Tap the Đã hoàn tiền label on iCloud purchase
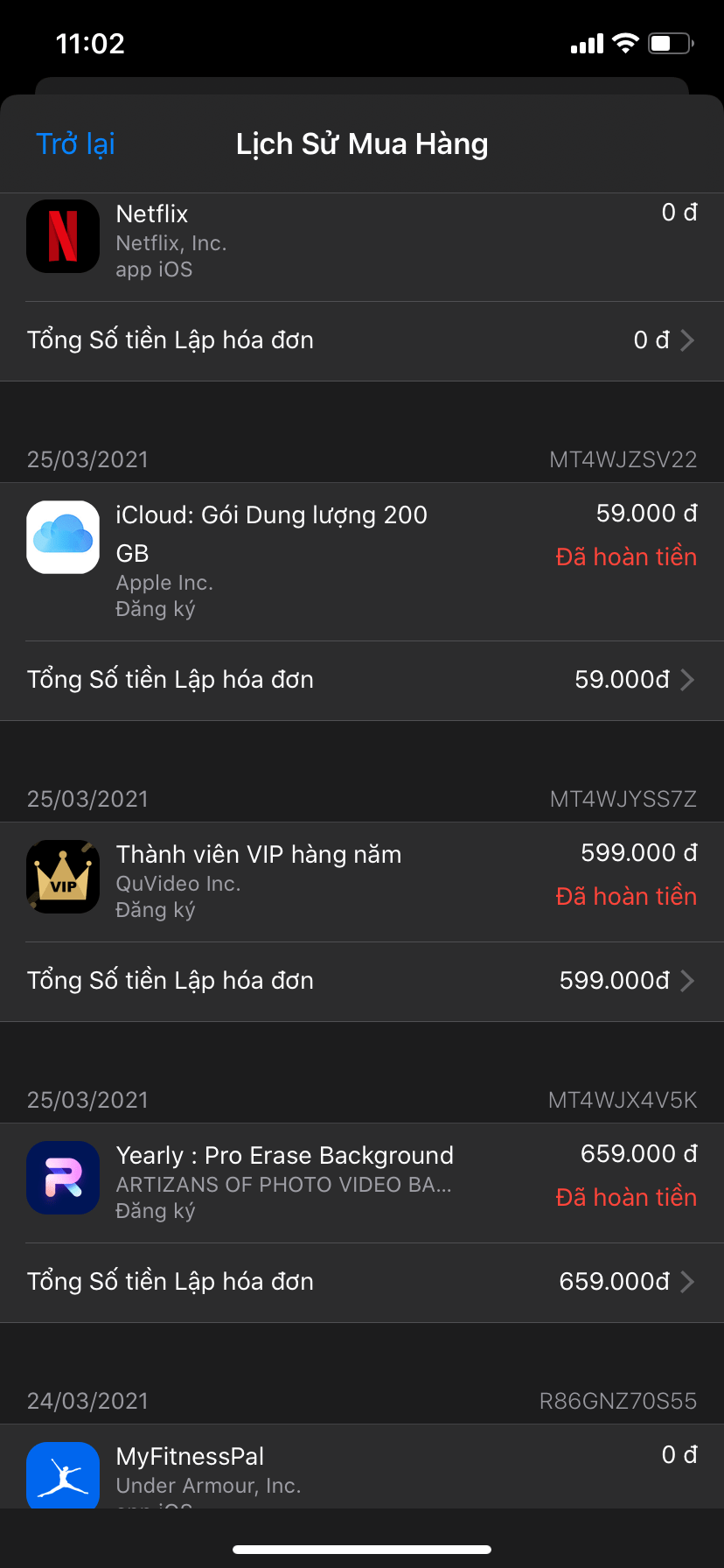724x1568 pixels. tap(626, 556)
